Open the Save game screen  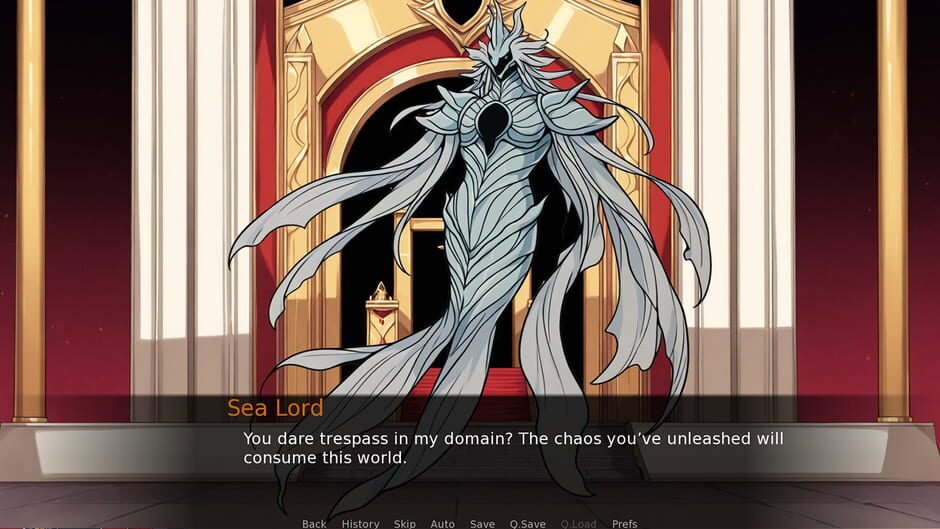tap(482, 524)
